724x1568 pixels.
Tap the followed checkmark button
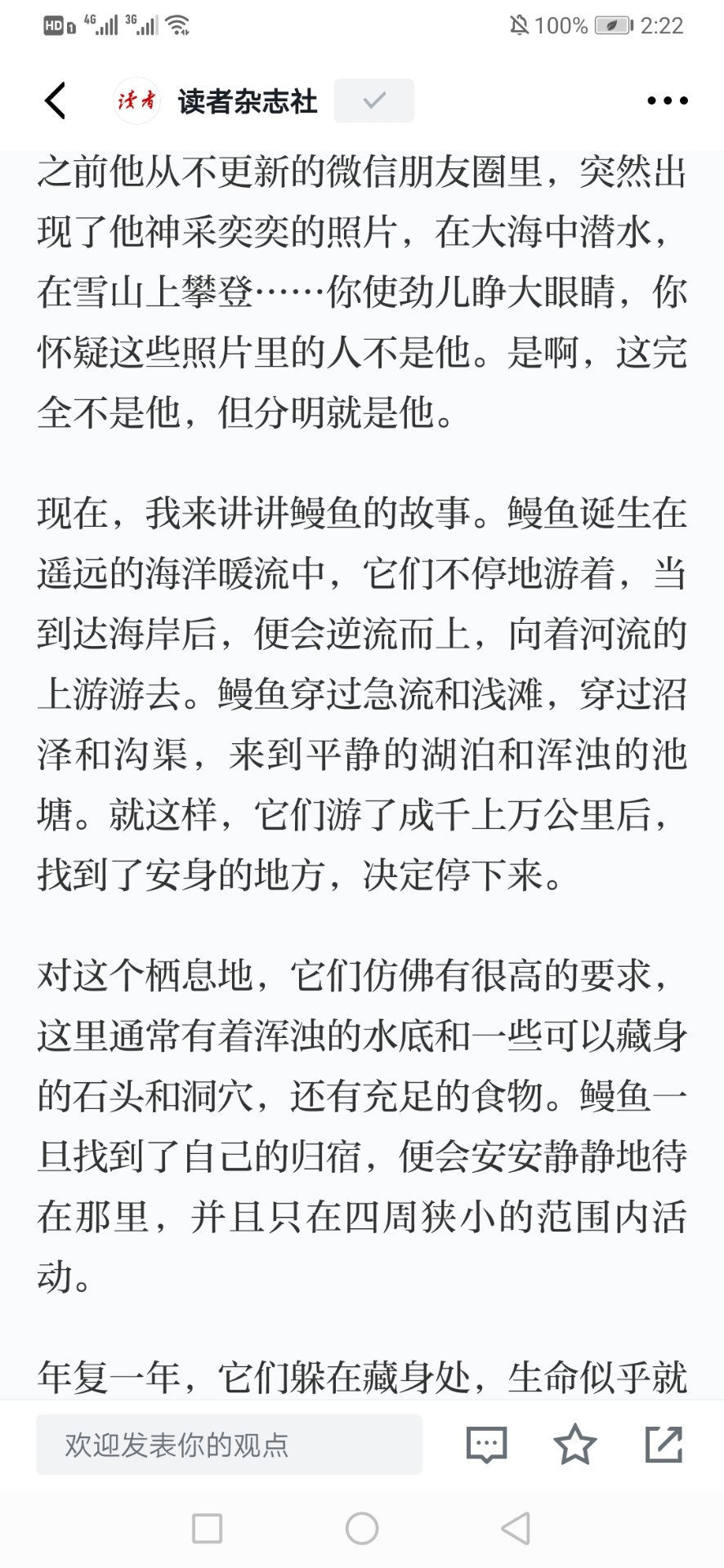(374, 100)
